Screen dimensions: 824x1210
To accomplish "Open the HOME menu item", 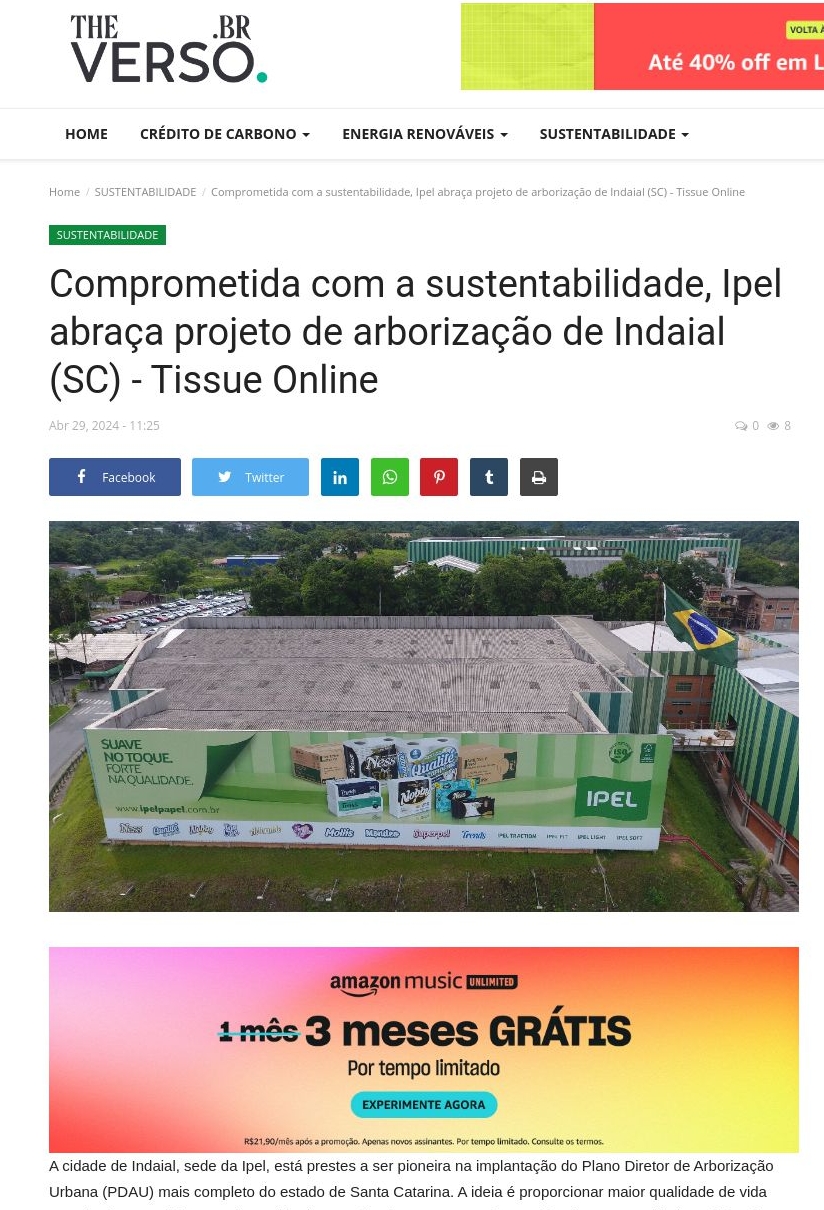I will pyautogui.click(x=86, y=134).
